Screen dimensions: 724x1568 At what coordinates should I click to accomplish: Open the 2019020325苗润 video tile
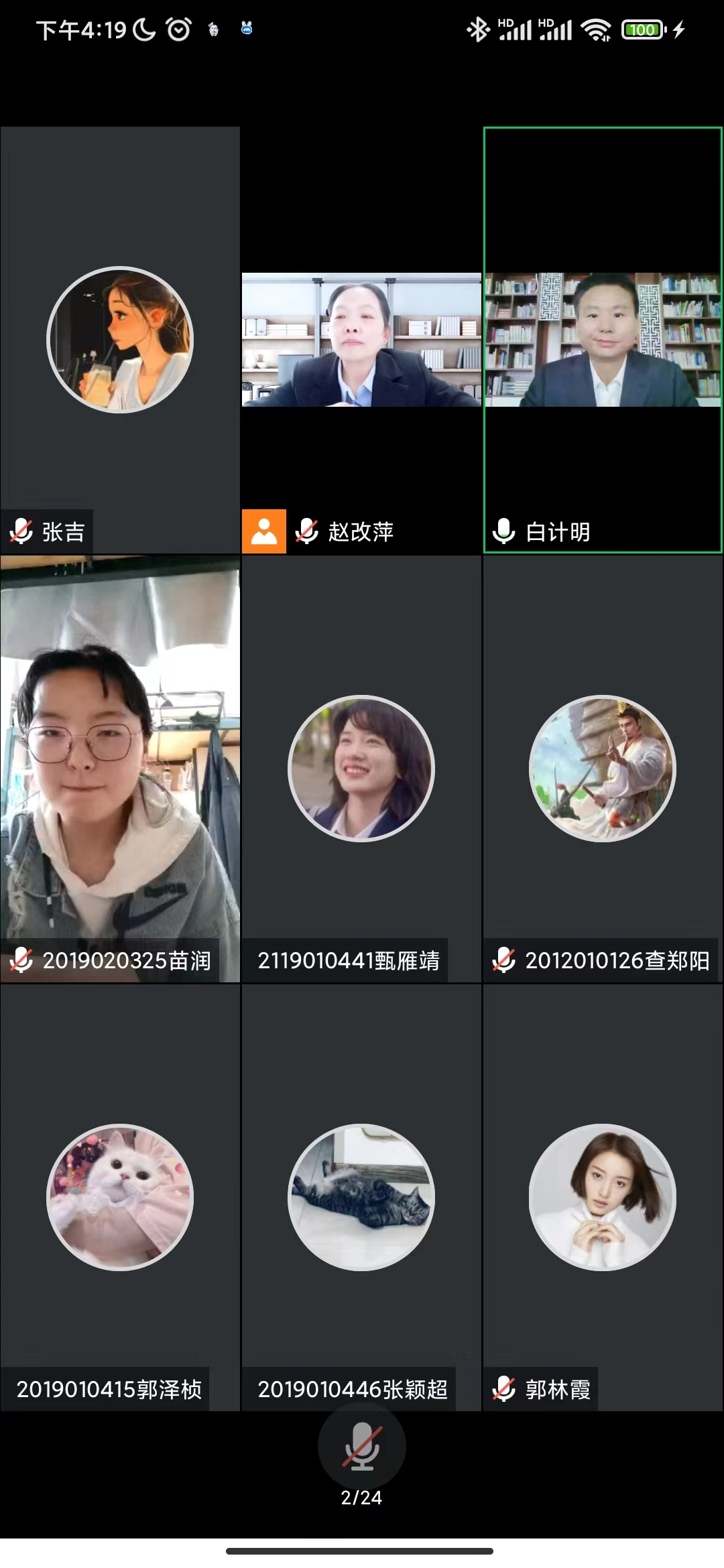tap(120, 768)
